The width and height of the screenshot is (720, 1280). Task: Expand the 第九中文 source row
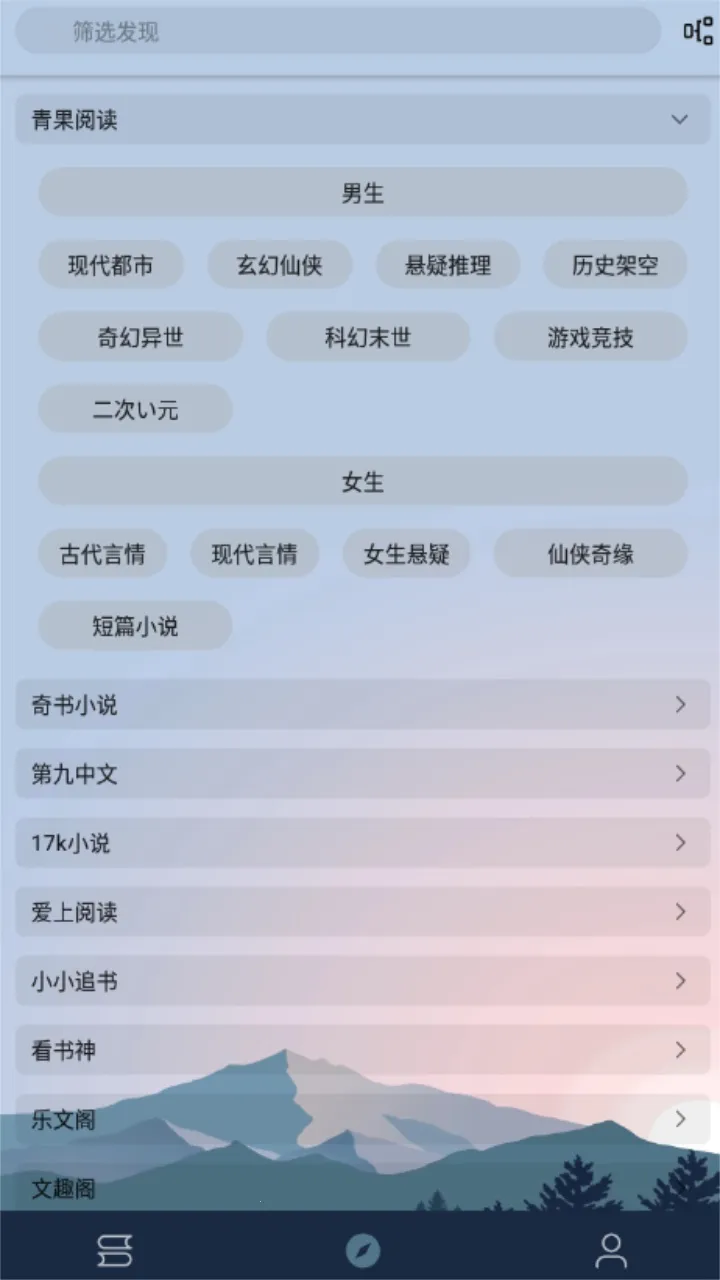point(362,774)
